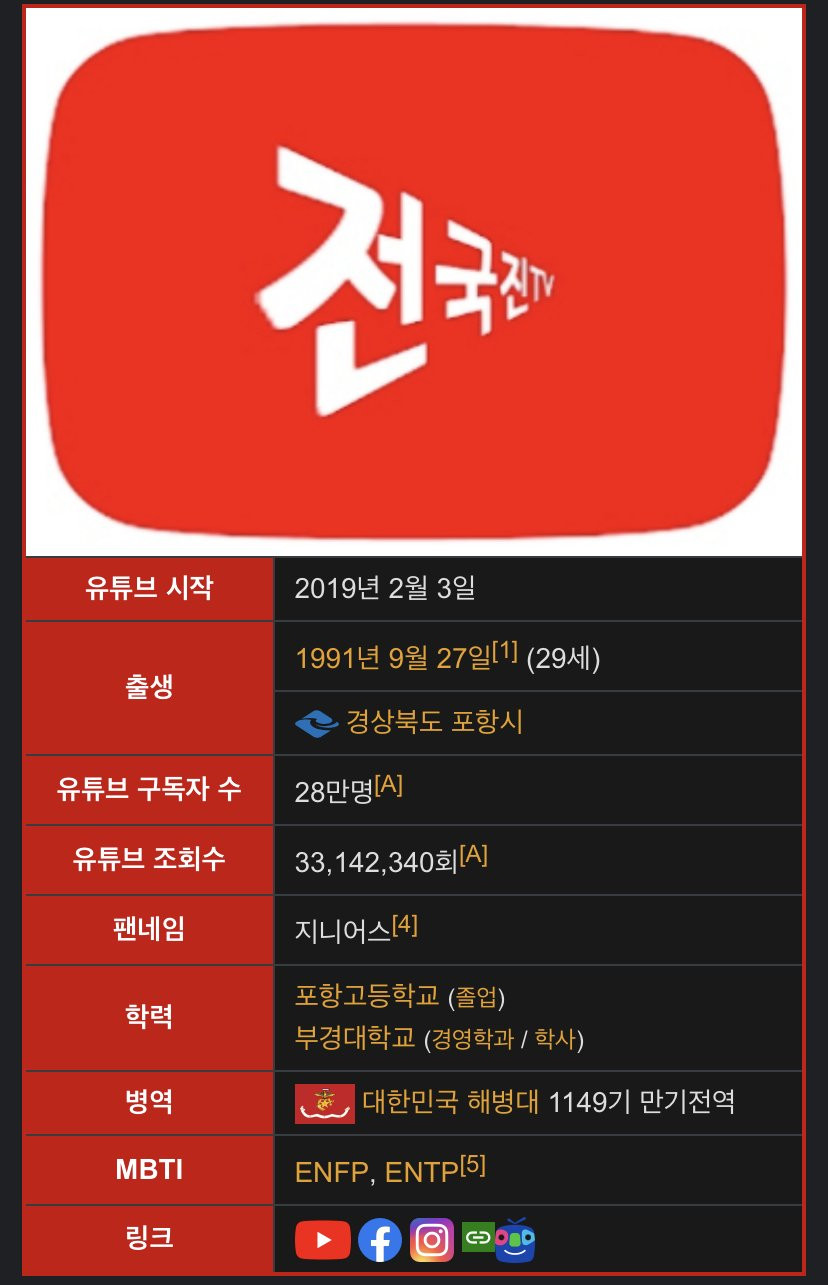Open the YouTube channel link icon
The image size is (828, 1285).
point(322,1240)
